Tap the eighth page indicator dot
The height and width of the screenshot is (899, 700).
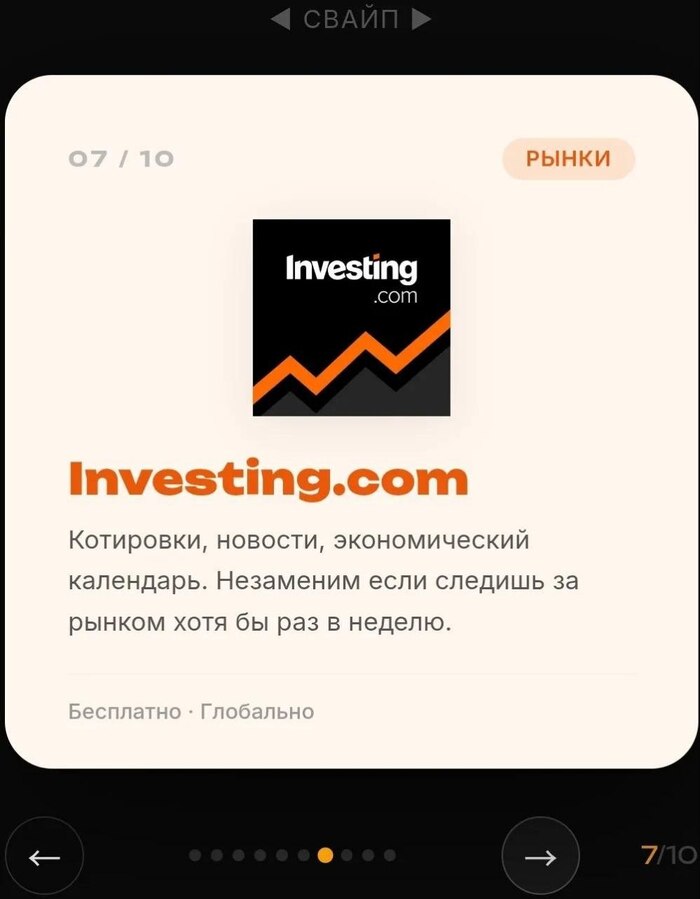click(x=347, y=855)
